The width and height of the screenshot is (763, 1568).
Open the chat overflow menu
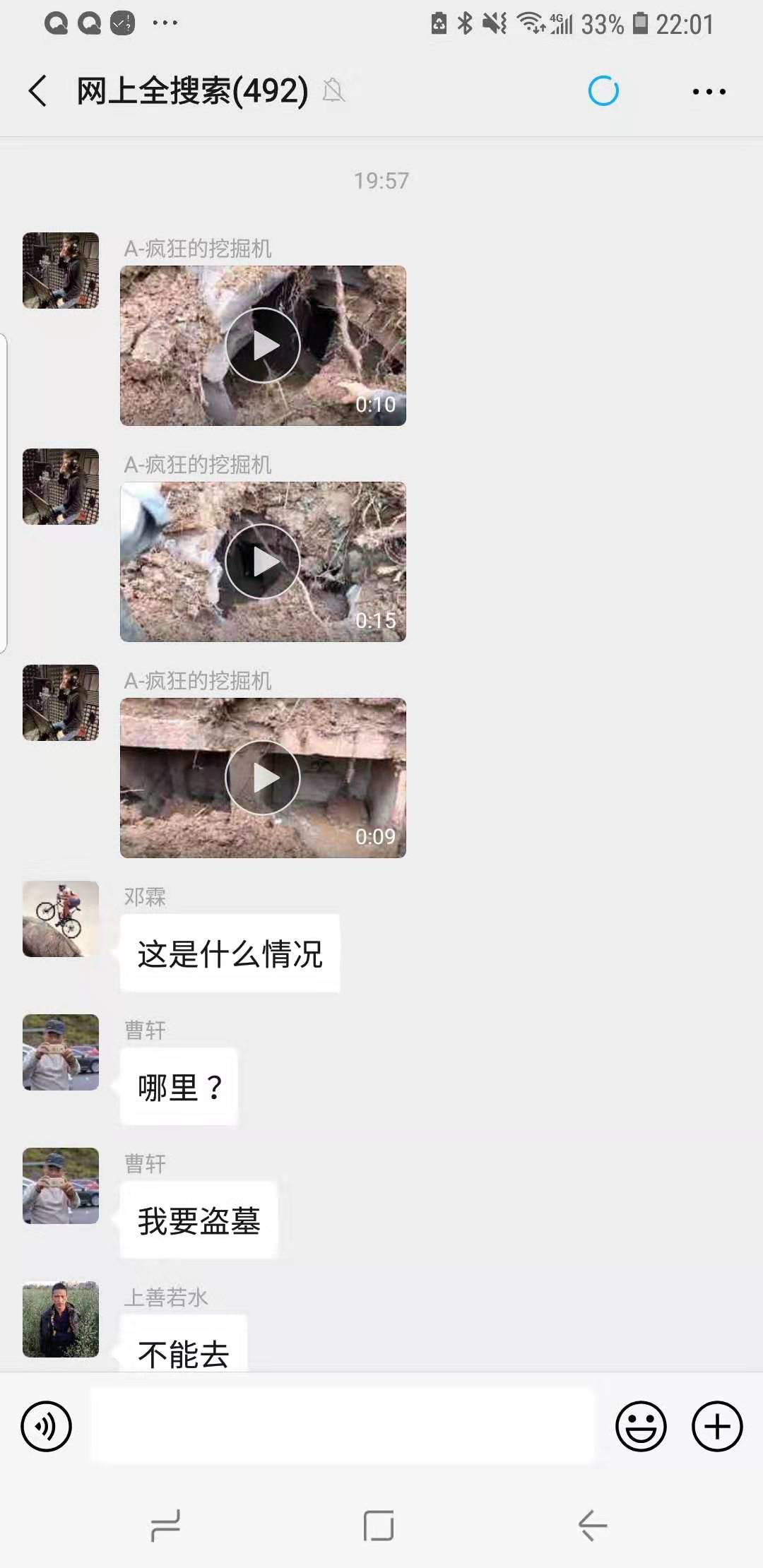pyautogui.click(x=709, y=92)
